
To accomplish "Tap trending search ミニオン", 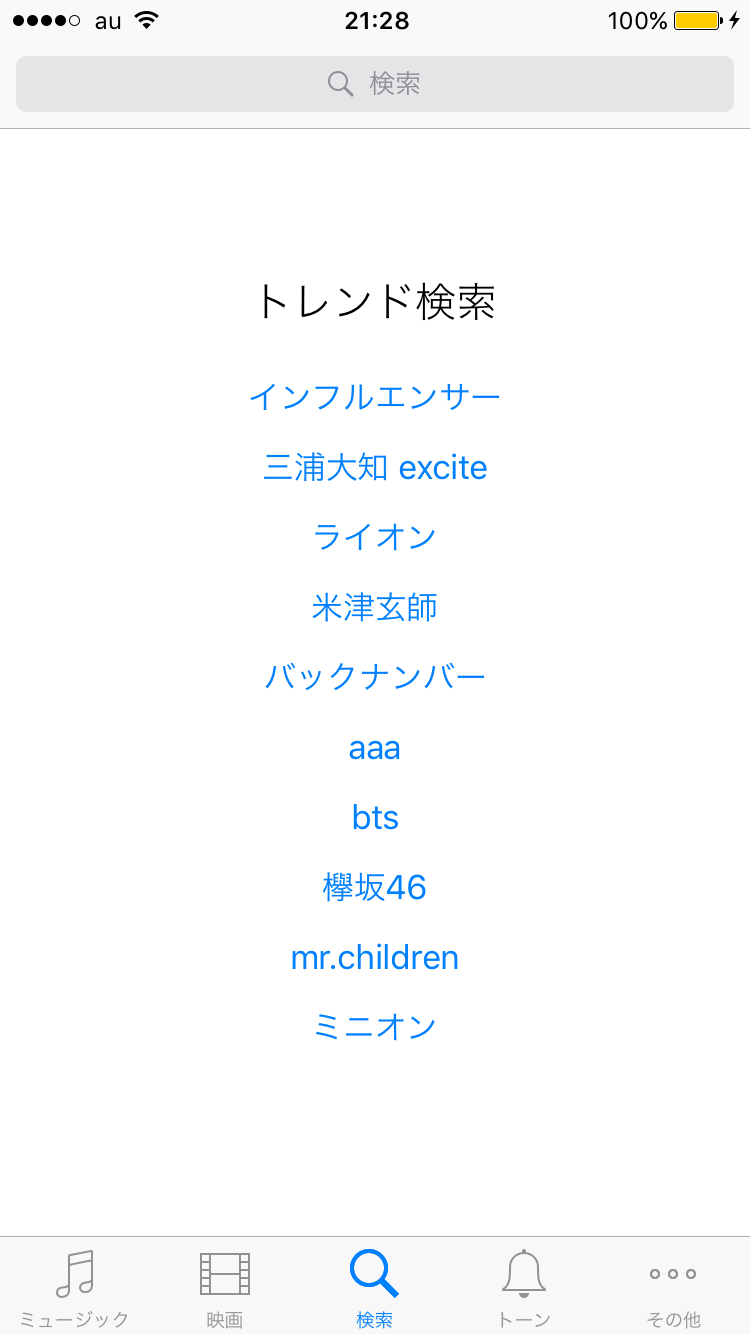I will [x=375, y=1028].
